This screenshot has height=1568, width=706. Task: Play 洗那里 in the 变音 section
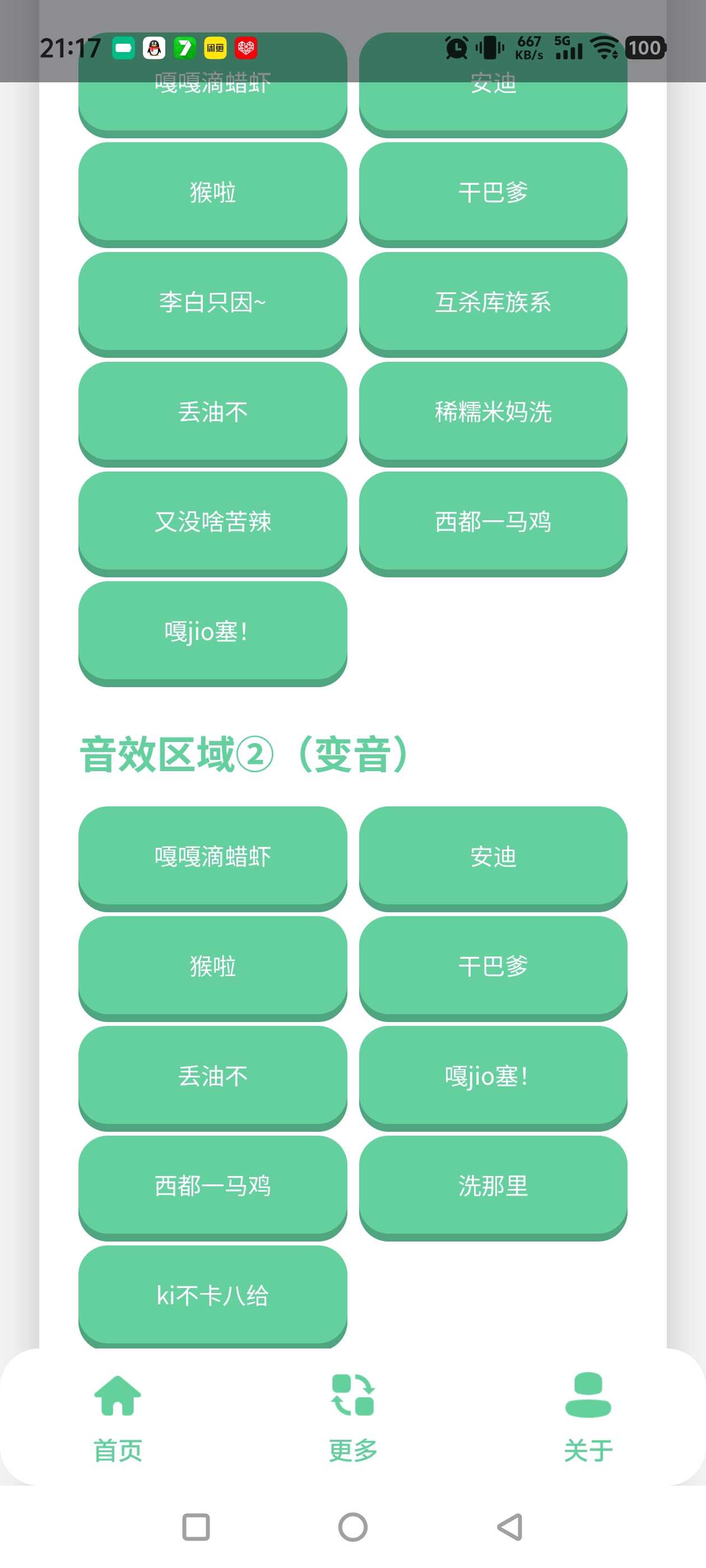(493, 1185)
